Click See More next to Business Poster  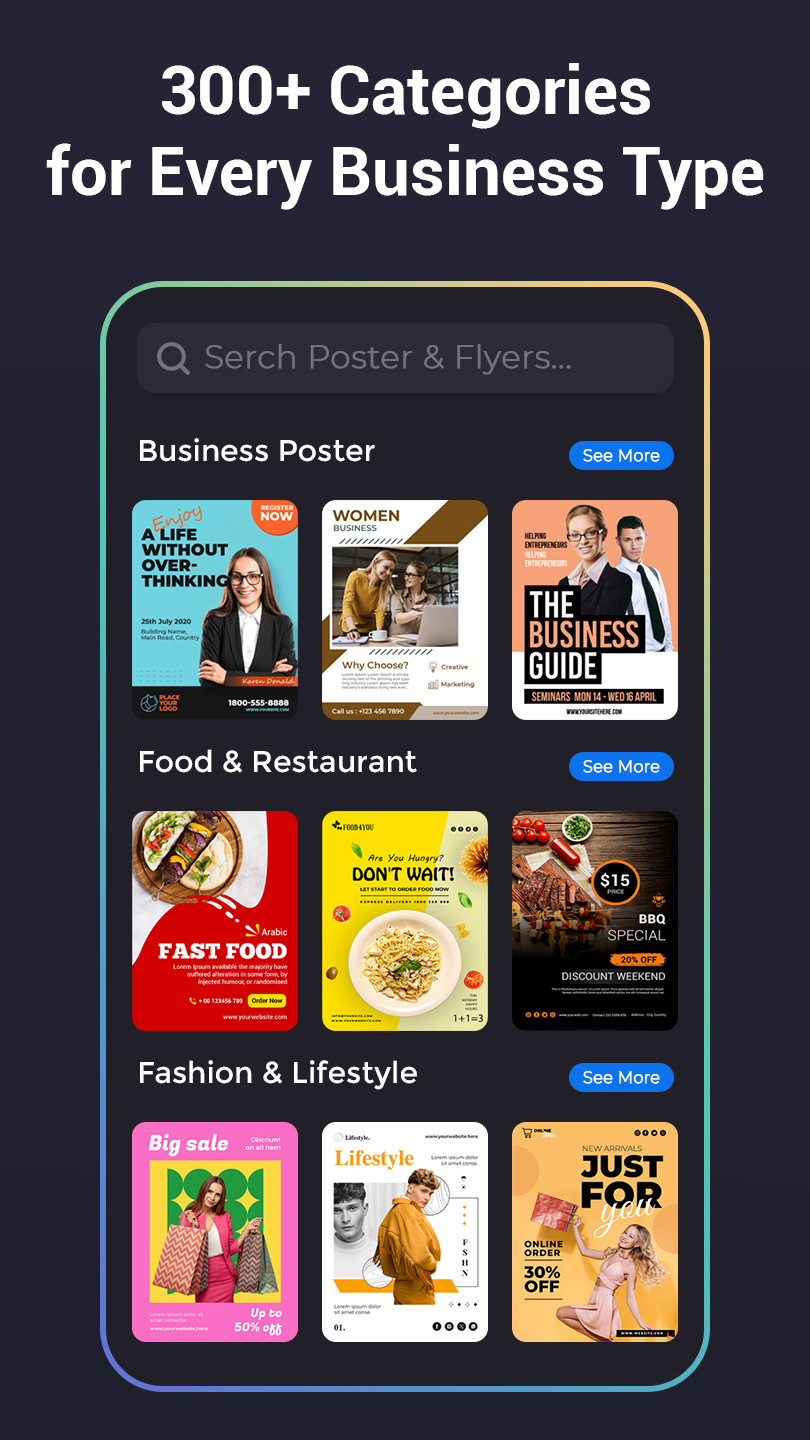pyautogui.click(x=621, y=455)
